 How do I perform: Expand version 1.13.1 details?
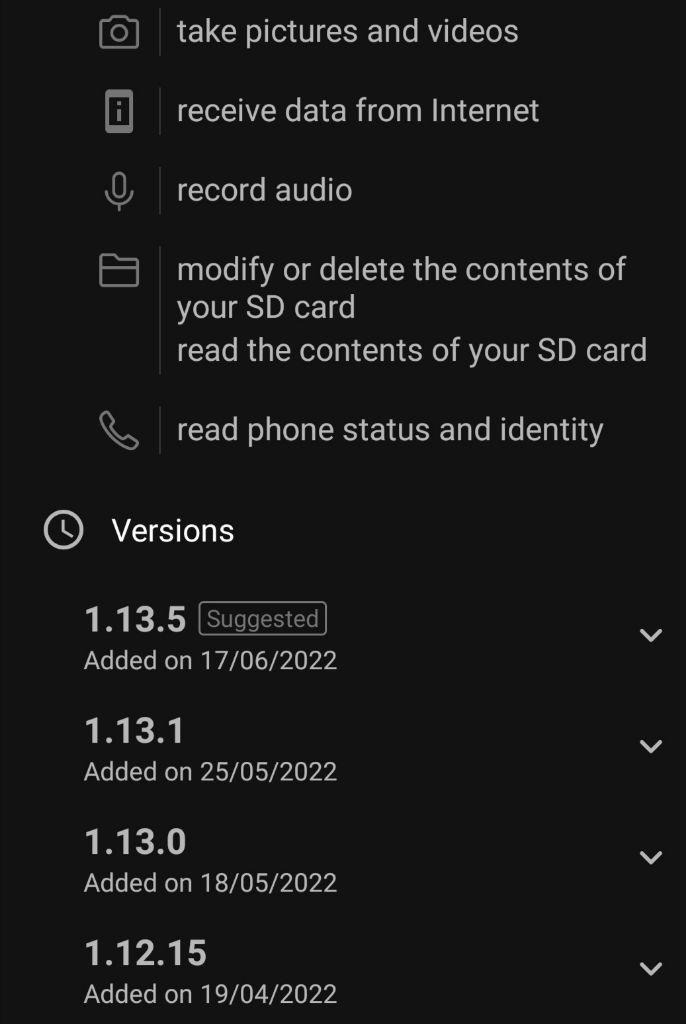(x=650, y=747)
